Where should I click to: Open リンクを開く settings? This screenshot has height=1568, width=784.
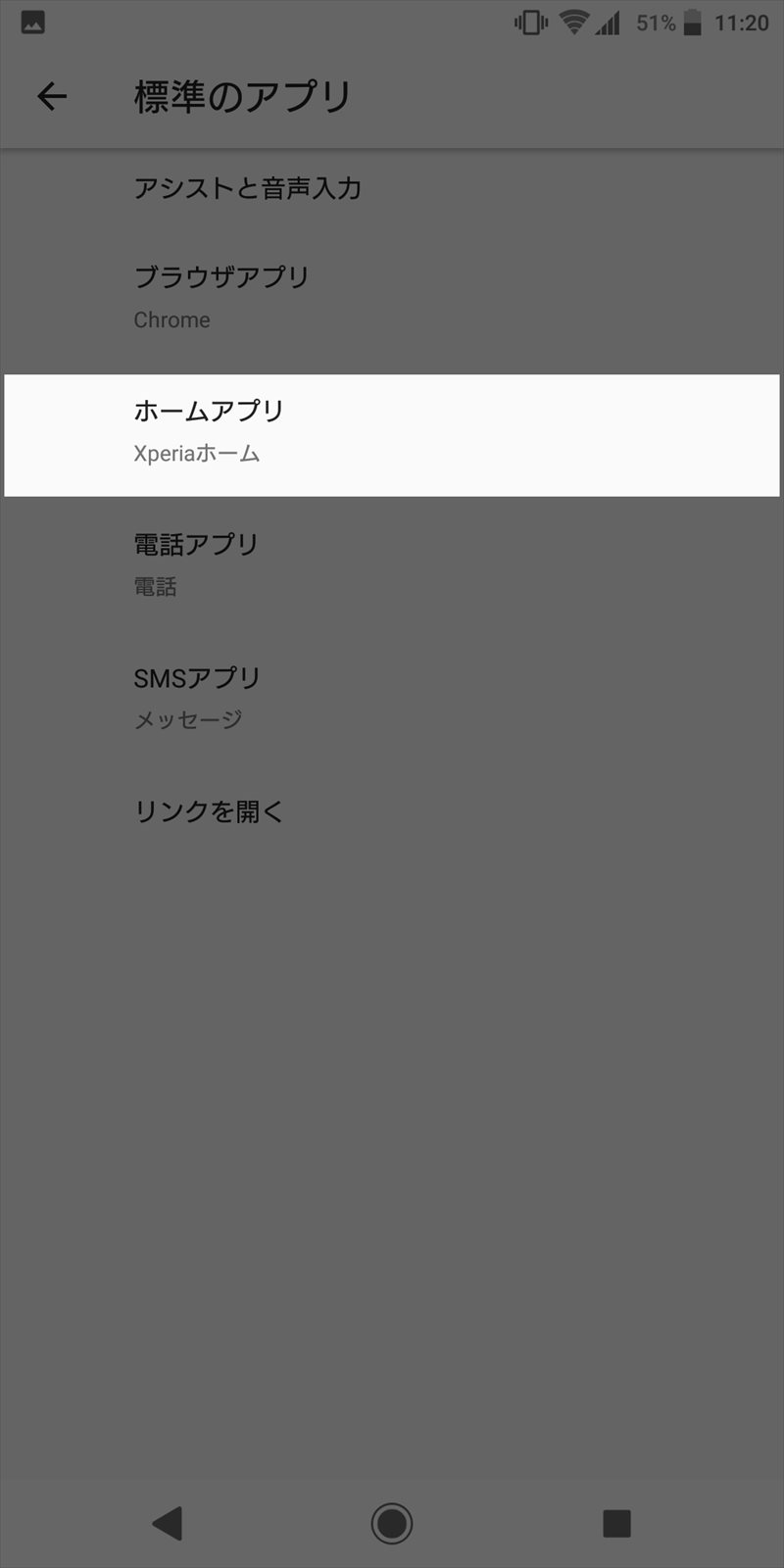[x=392, y=811]
